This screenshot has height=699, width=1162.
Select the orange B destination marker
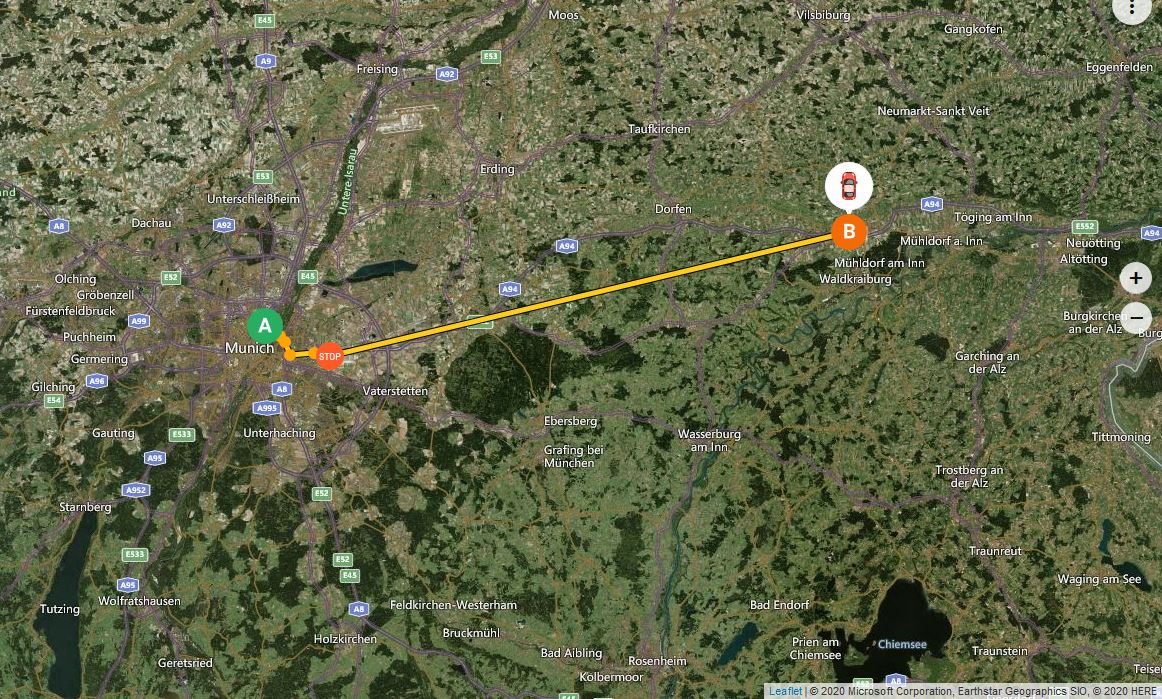pyautogui.click(x=849, y=233)
